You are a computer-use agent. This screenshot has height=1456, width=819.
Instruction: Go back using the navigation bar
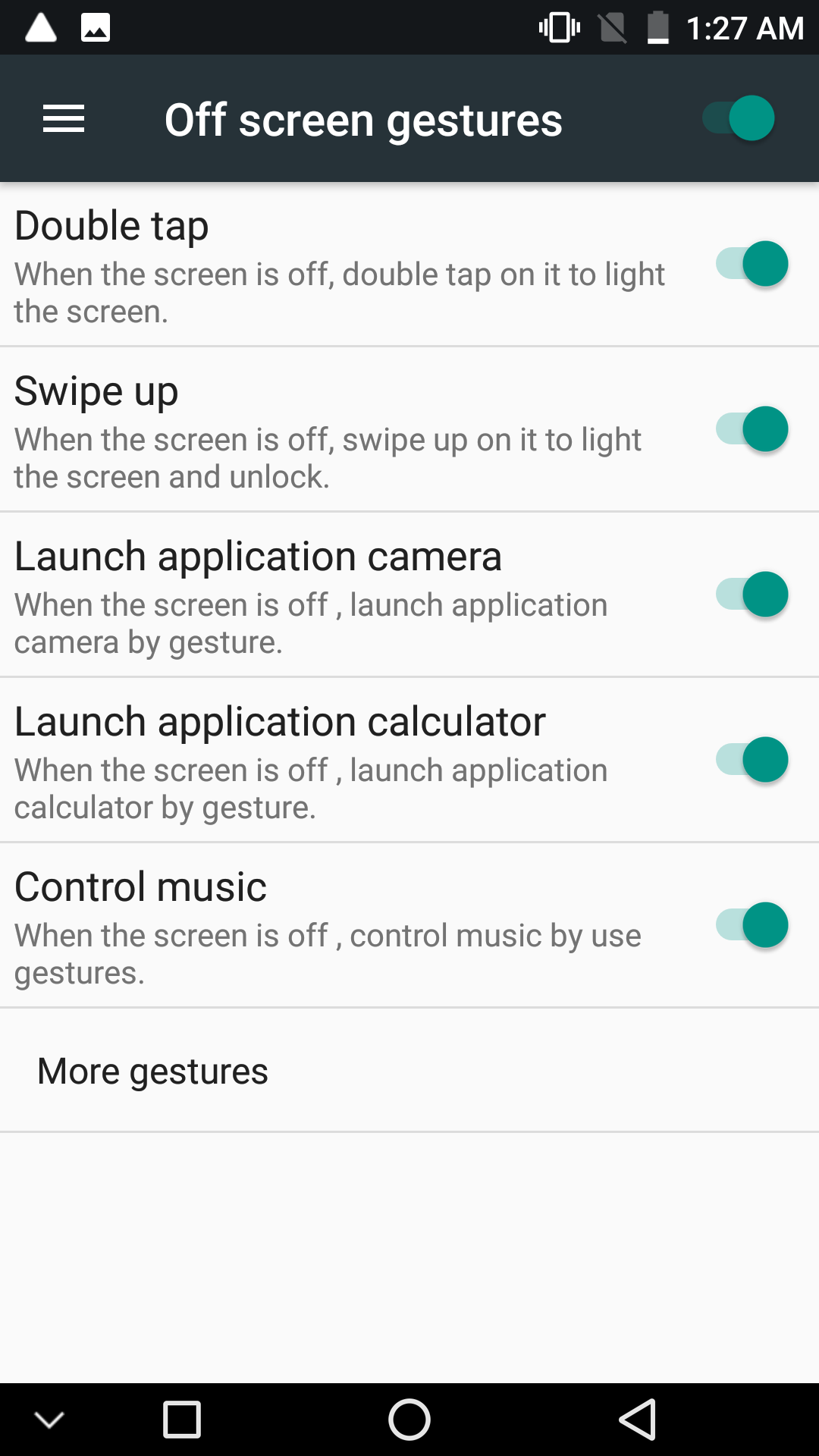tap(638, 1420)
